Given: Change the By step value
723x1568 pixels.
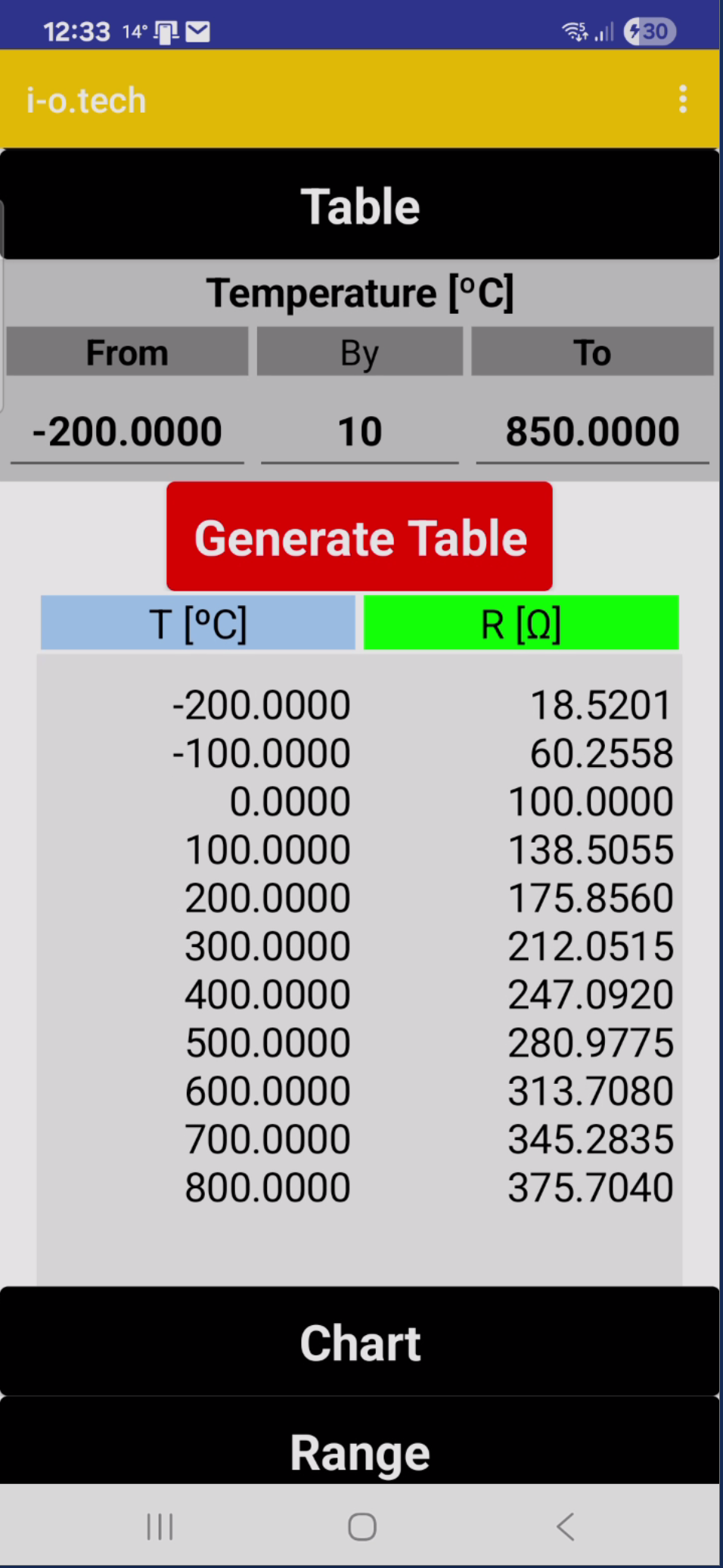Looking at the screenshot, I should coord(360,432).
